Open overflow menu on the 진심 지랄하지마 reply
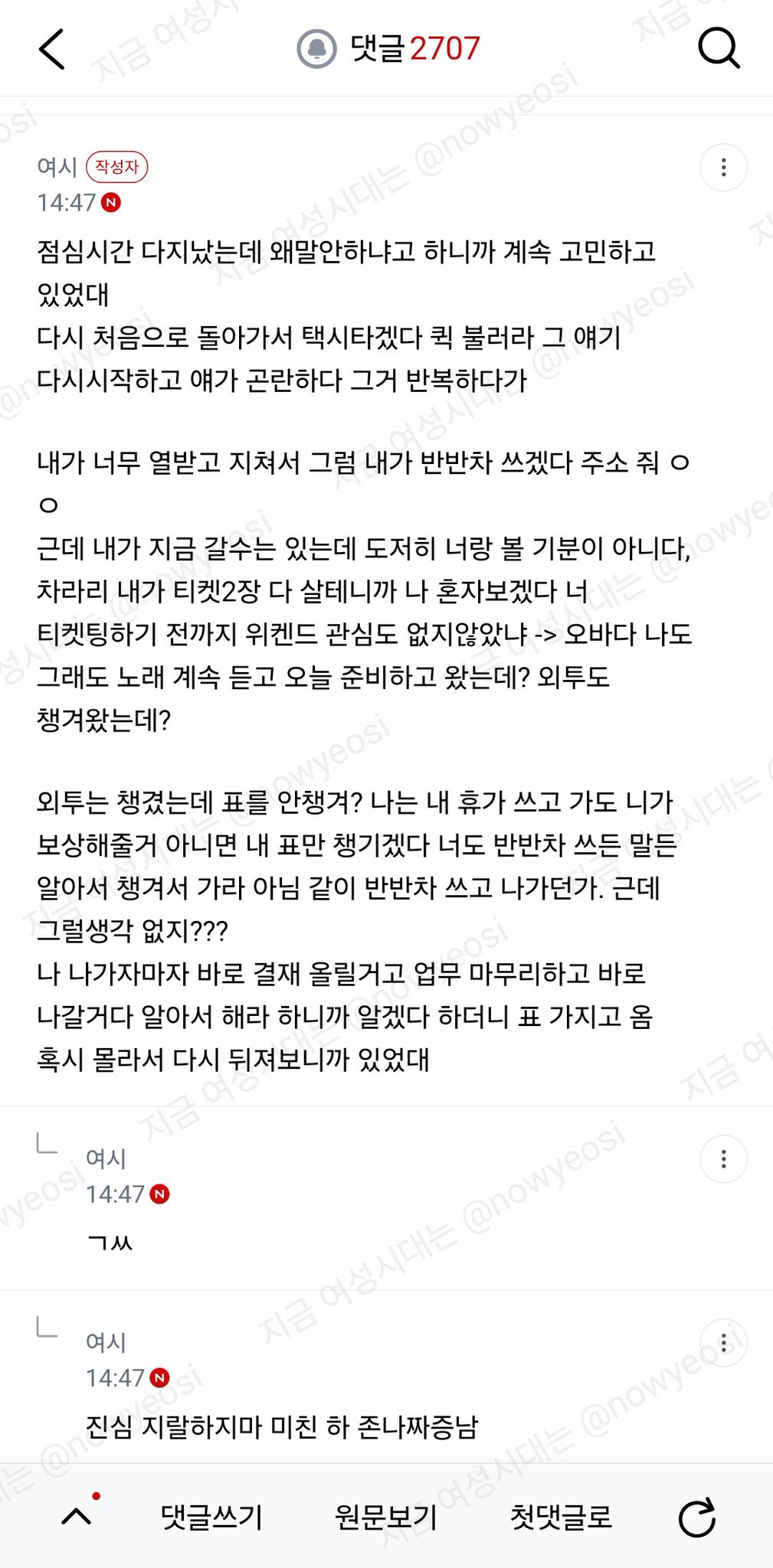The image size is (773, 1568). click(x=723, y=1343)
